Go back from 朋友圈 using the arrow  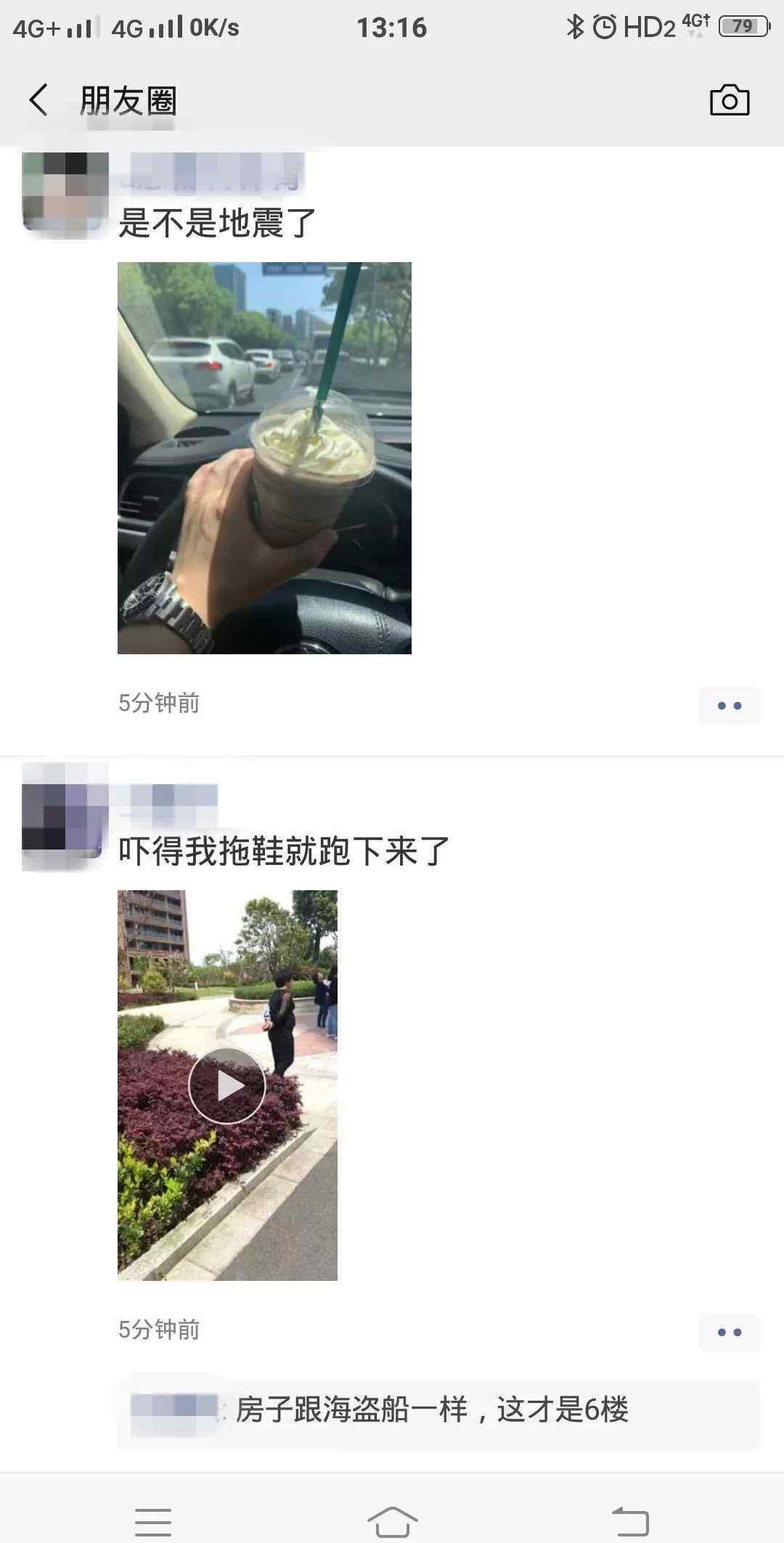point(38,100)
